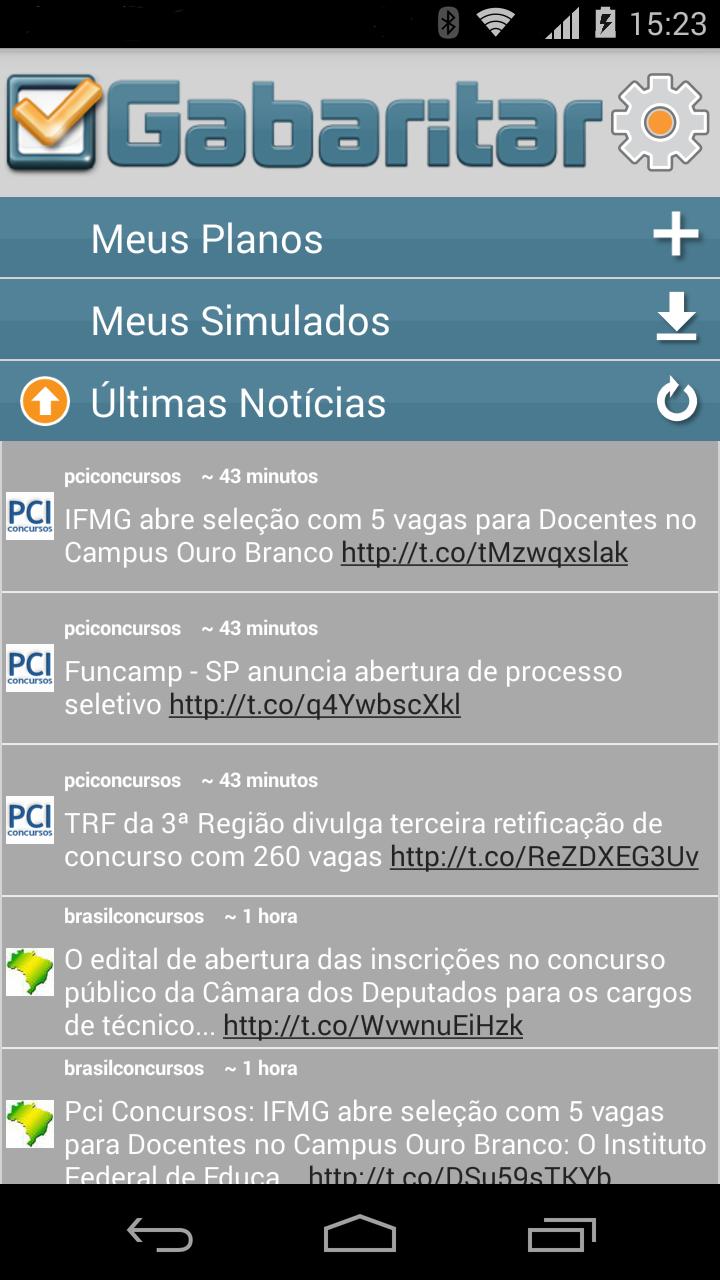Go to the home screen

coord(360,1235)
